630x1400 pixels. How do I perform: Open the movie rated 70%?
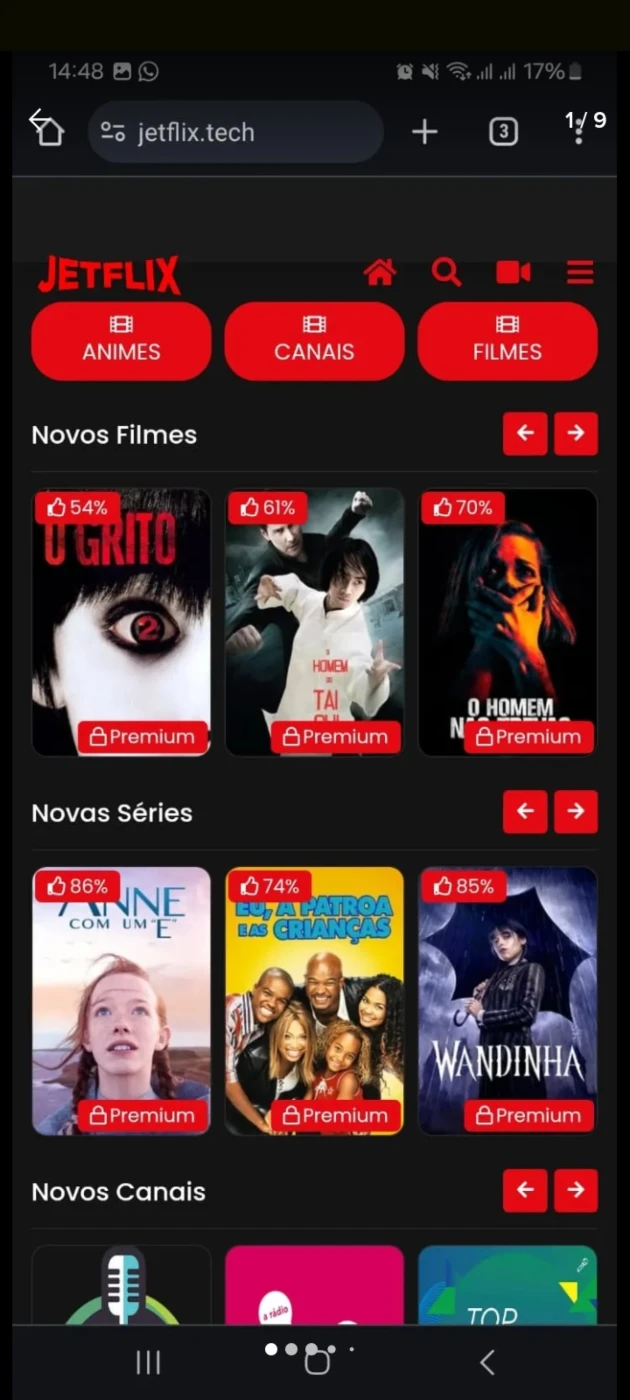click(x=507, y=620)
